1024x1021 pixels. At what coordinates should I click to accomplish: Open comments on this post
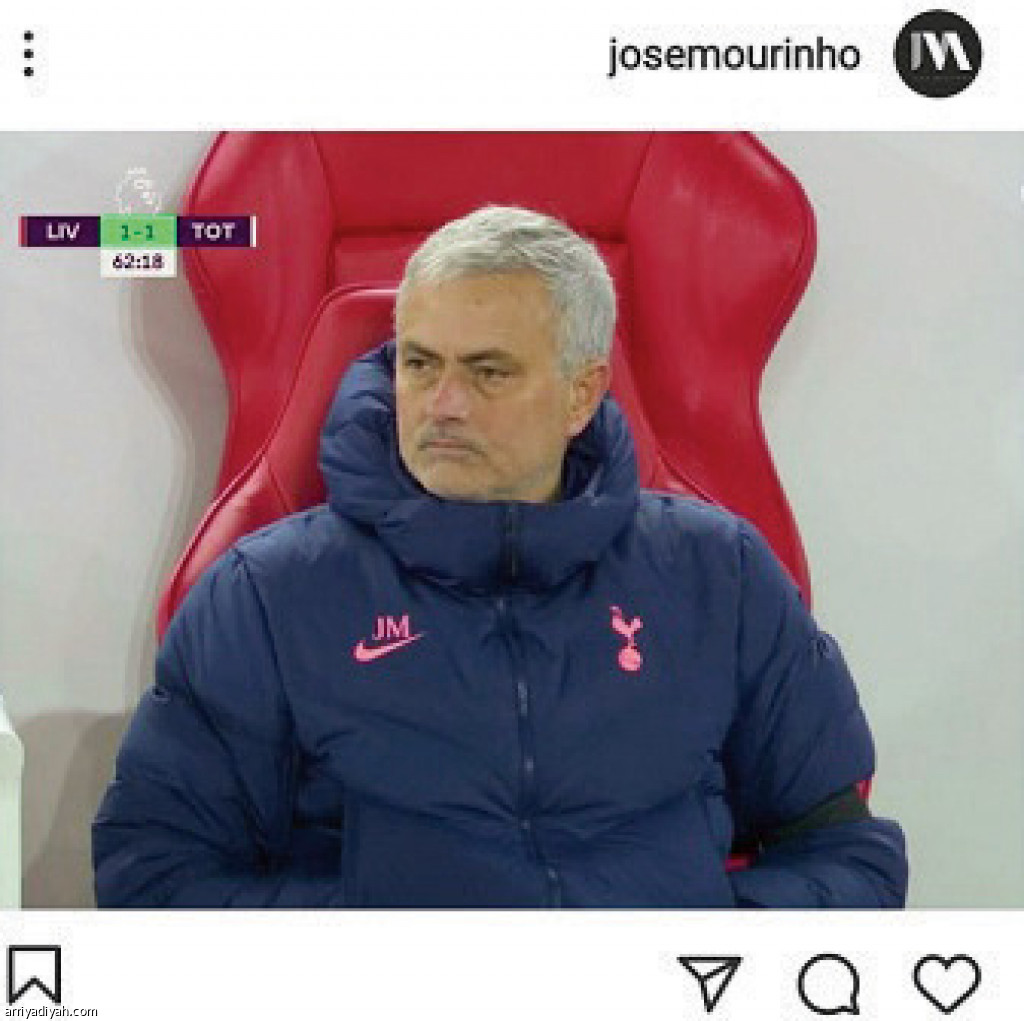click(829, 983)
